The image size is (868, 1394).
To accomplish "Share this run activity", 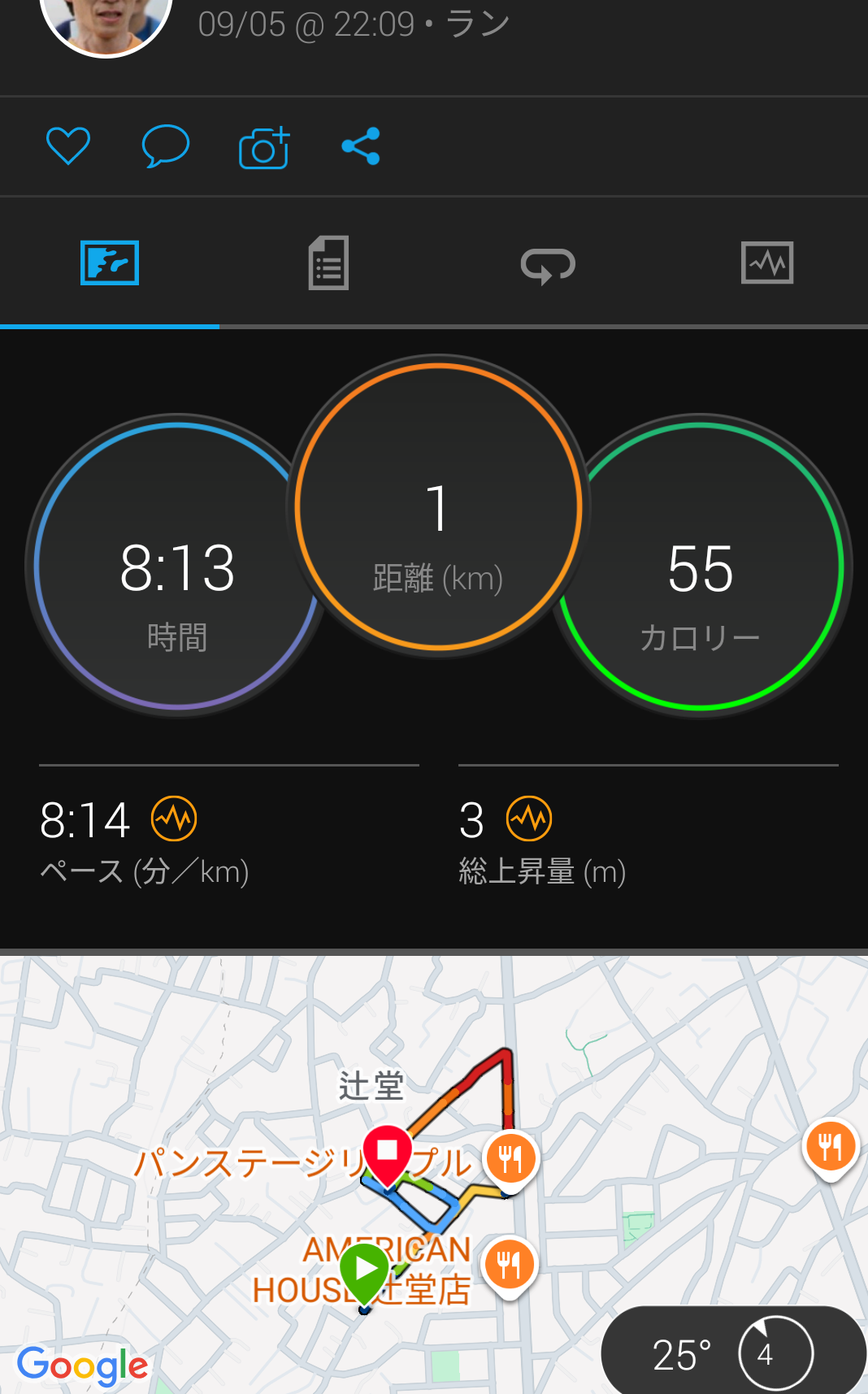I will click(x=361, y=147).
